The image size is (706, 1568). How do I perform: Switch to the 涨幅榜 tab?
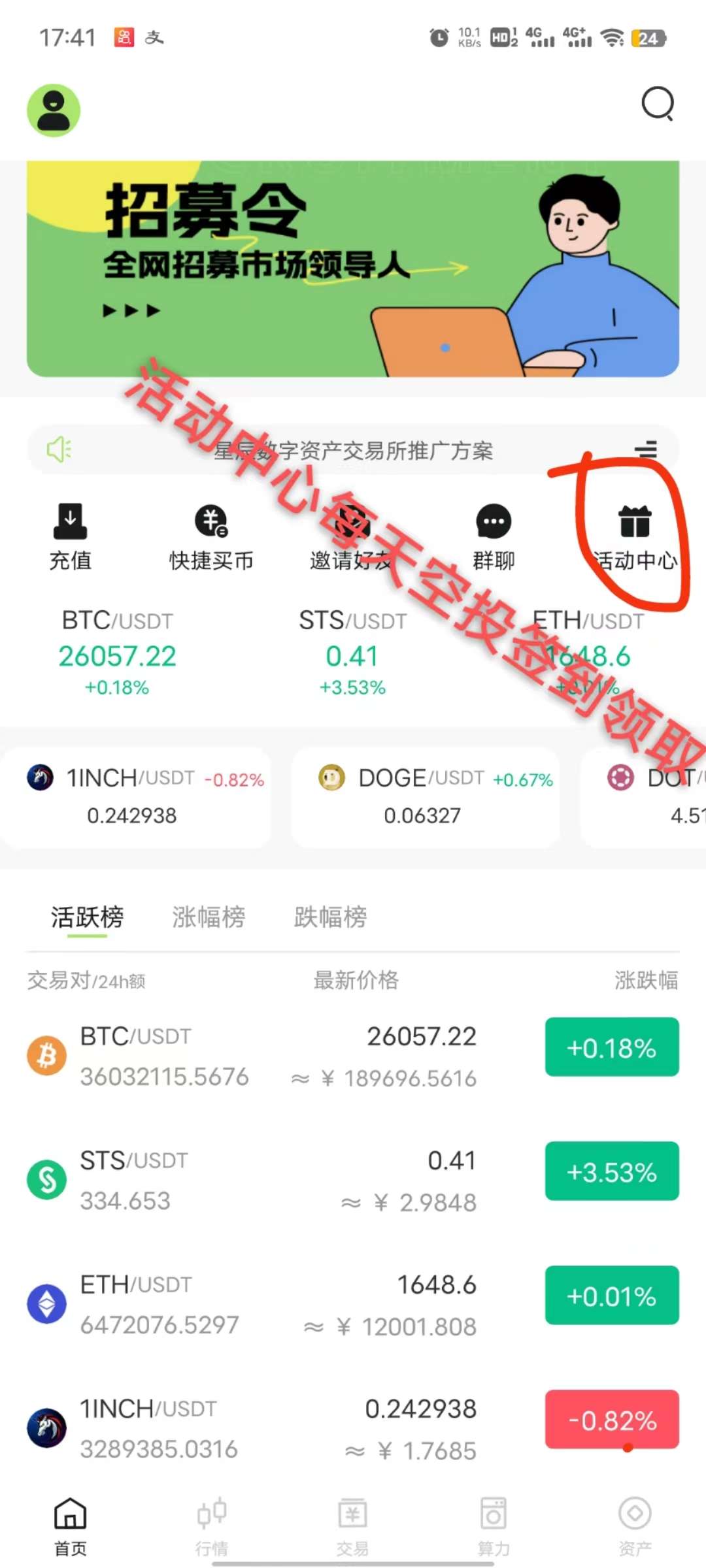point(209,917)
